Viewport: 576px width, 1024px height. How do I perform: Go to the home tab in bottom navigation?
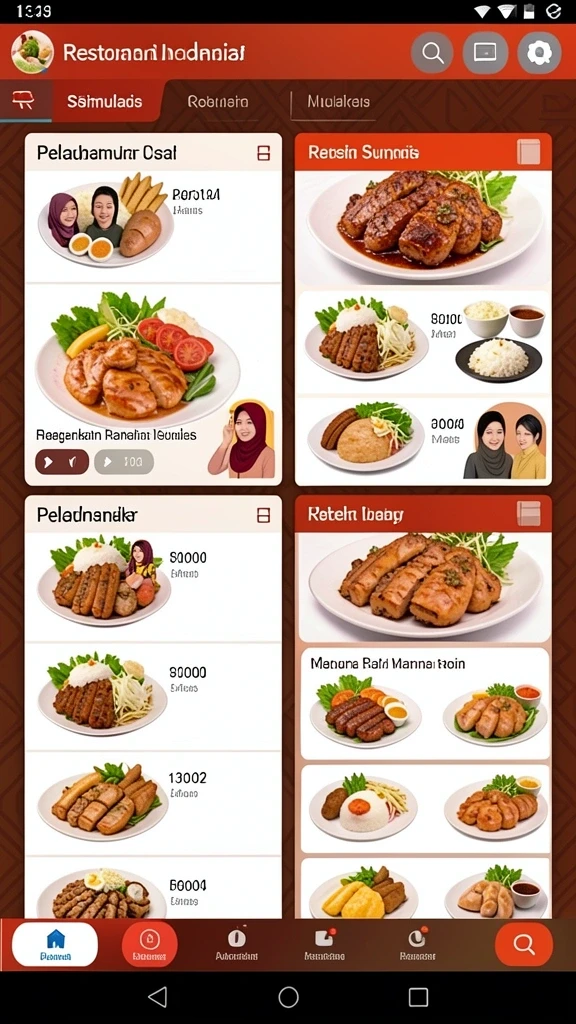(x=56, y=945)
